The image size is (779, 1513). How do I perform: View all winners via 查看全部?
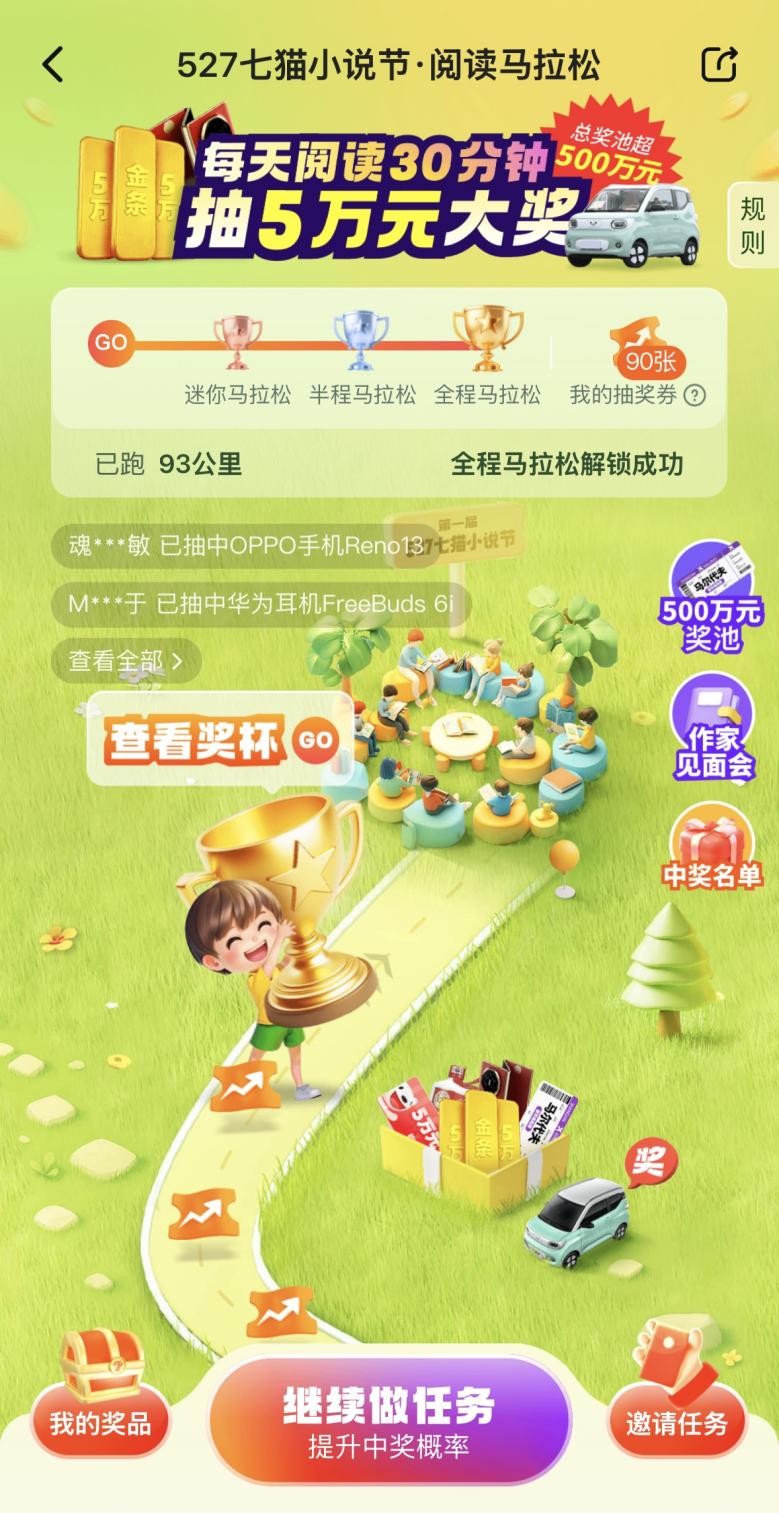(x=126, y=661)
